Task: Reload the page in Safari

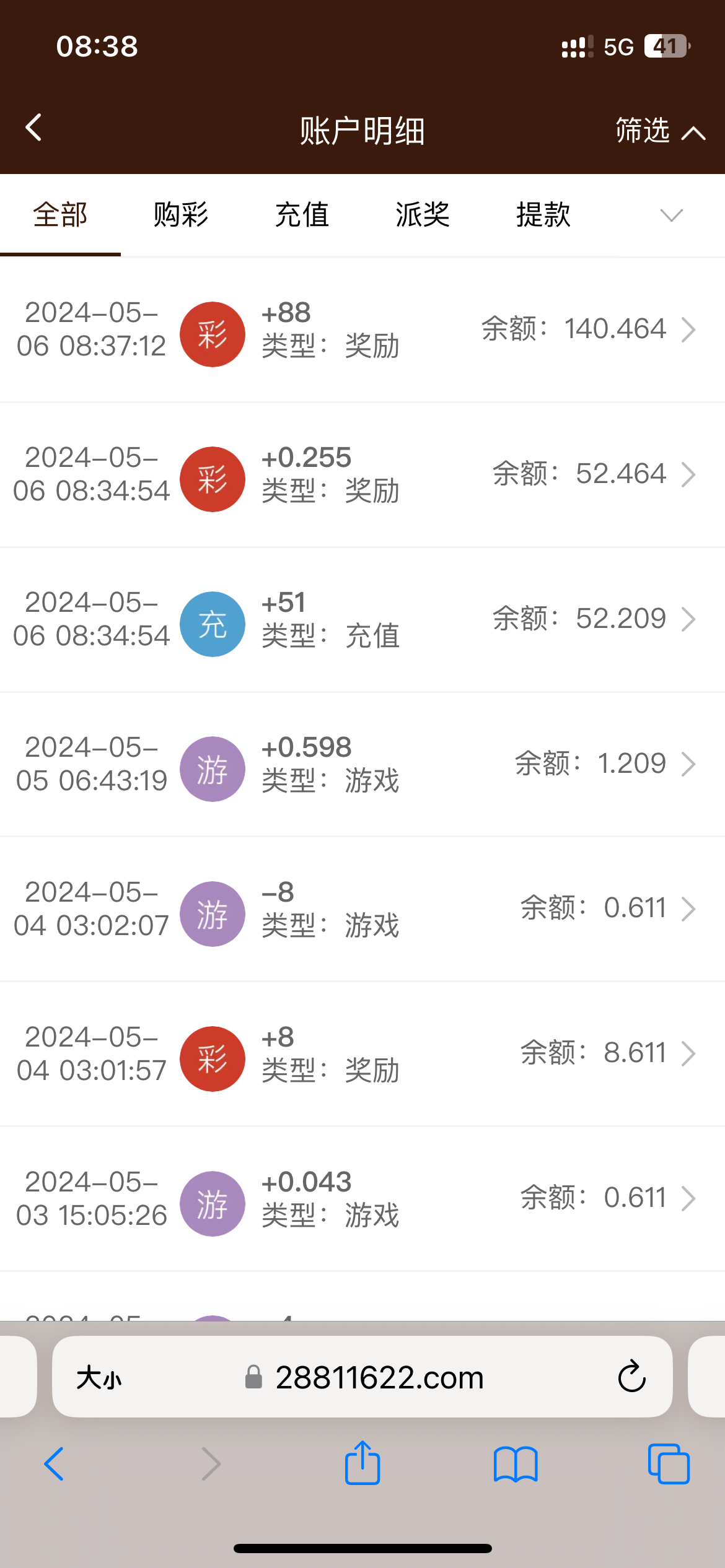Action: pos(631,1377)
